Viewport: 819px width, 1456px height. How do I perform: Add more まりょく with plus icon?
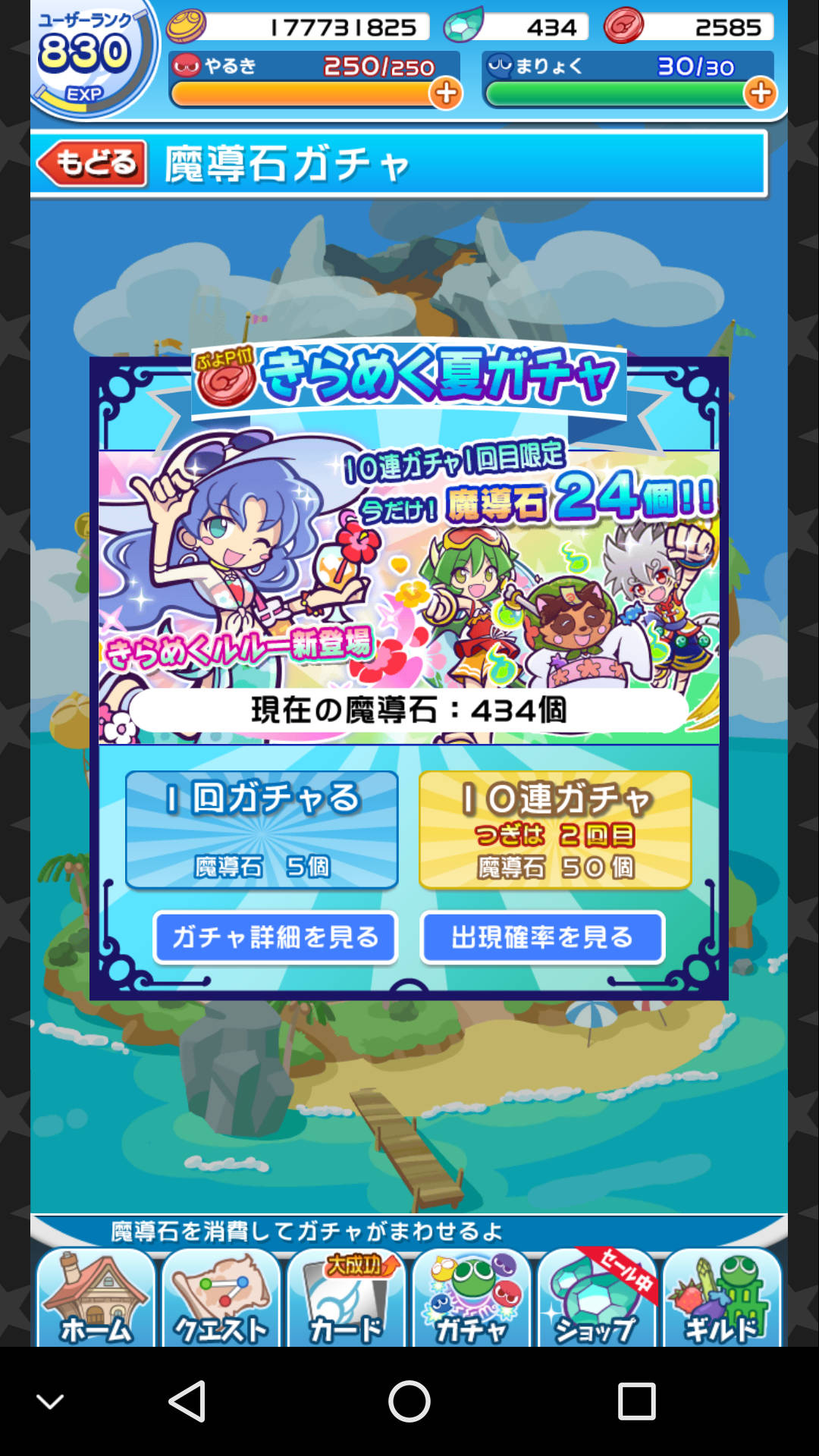point(760,93)
